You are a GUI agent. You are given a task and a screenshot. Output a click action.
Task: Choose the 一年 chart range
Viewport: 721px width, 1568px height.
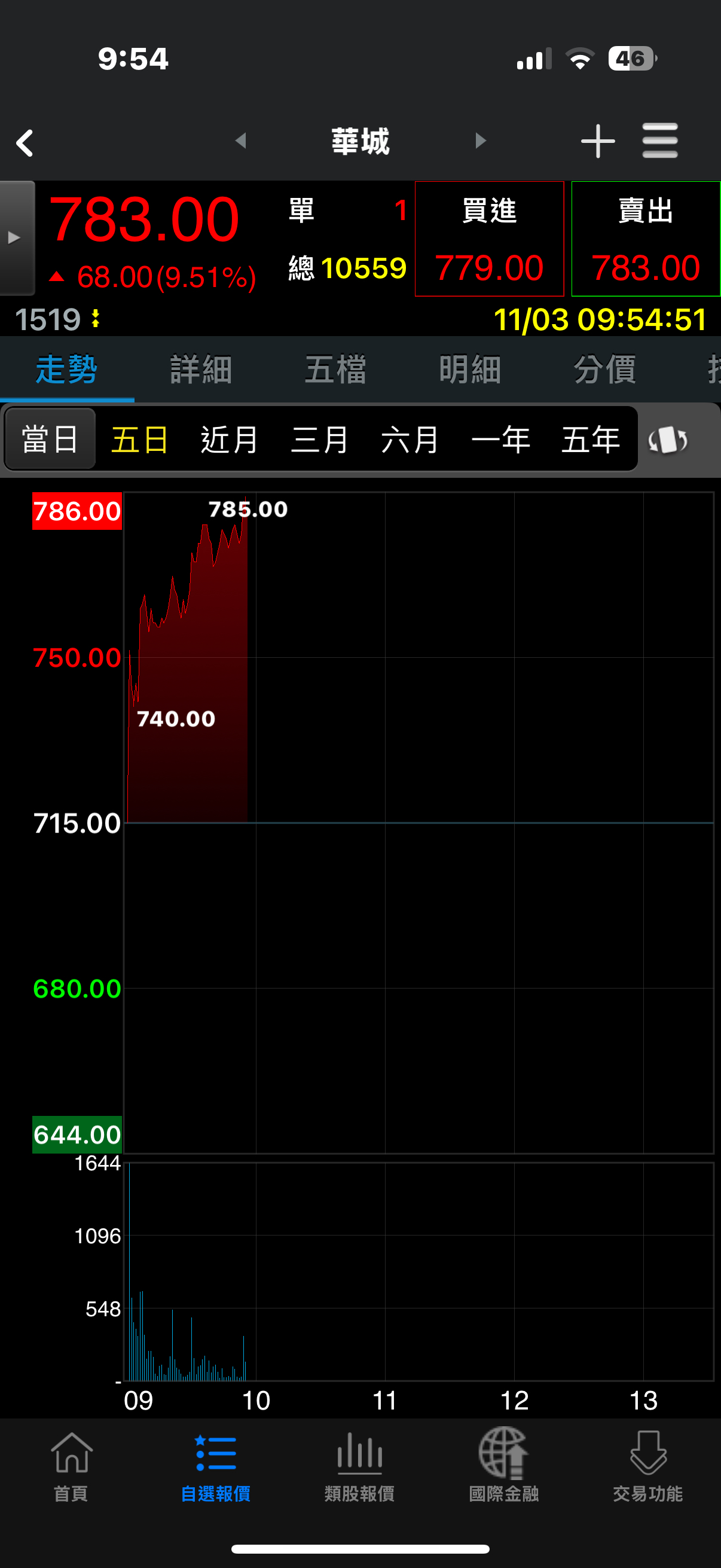pos(500,440)
